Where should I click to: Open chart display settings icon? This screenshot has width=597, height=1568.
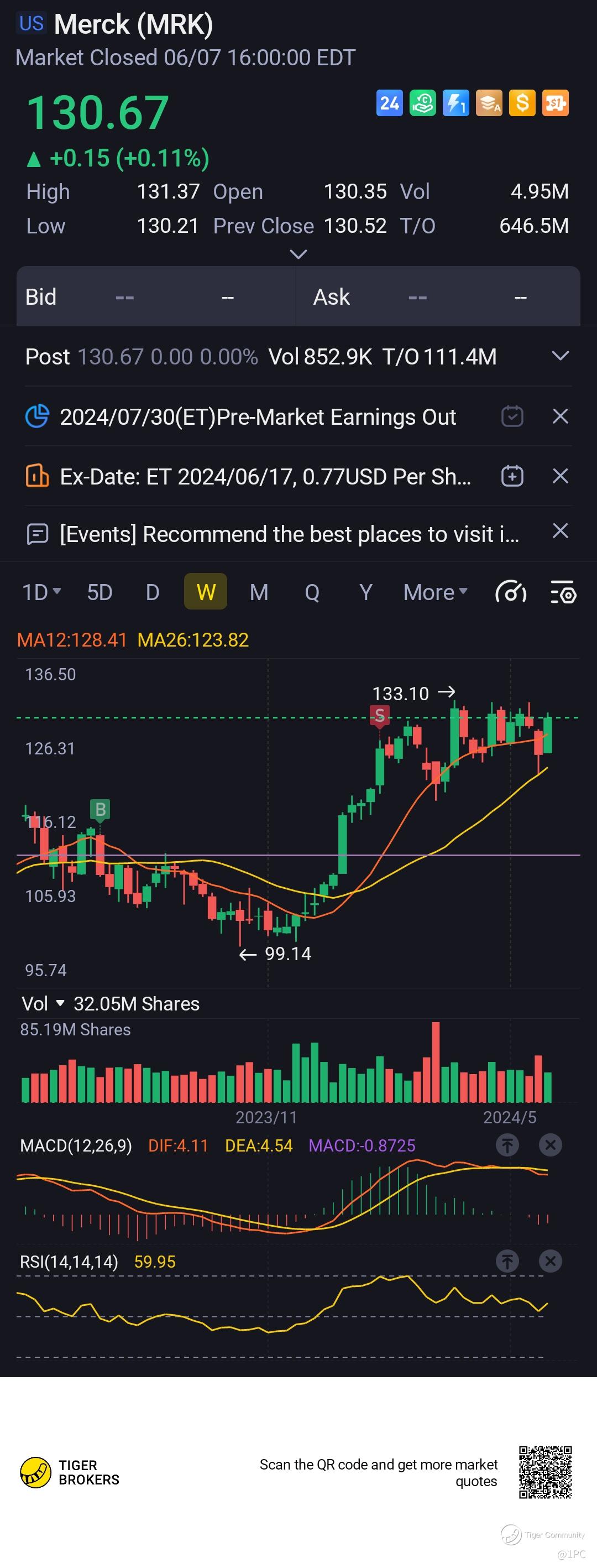tap(563, 592)
